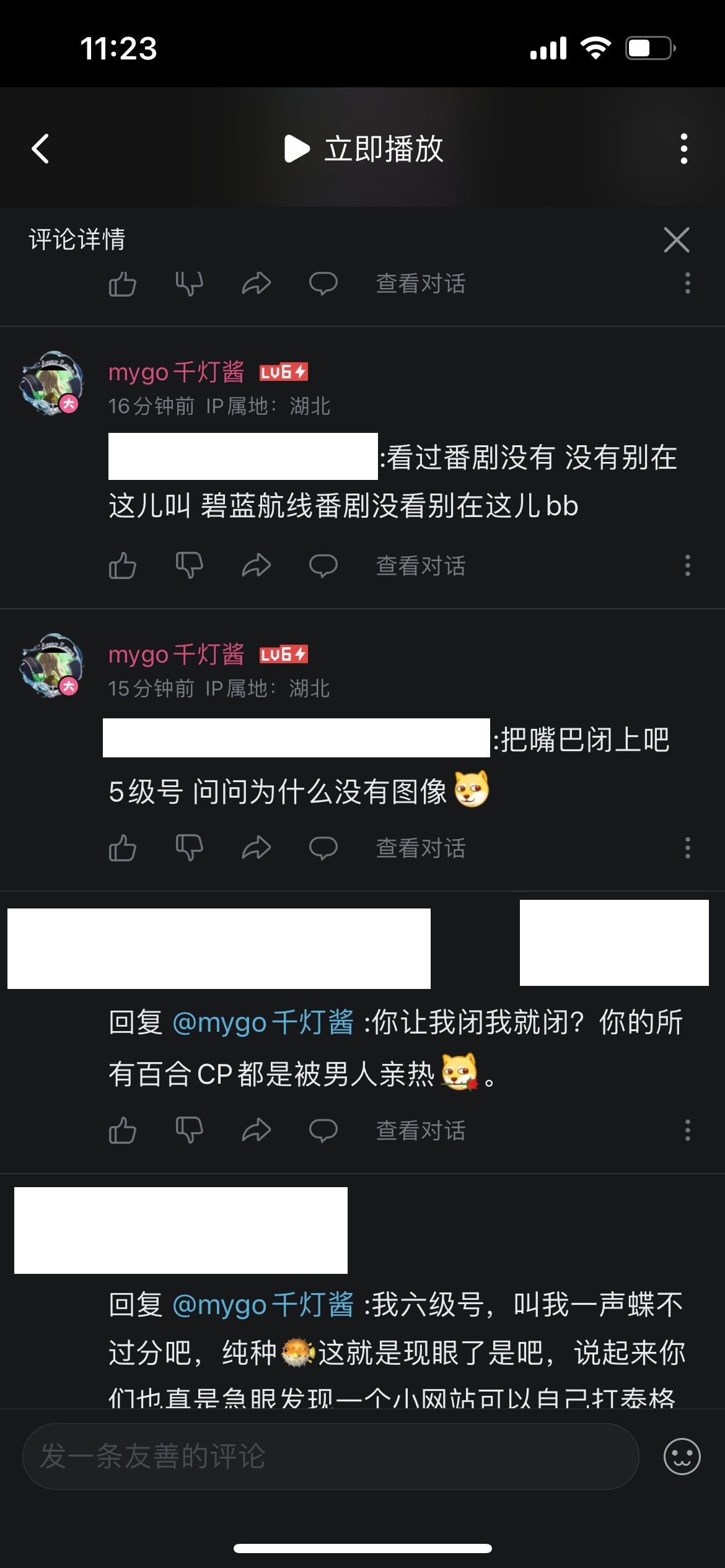Image resolution: width=725 pixels, height=1568 pixels.
Task: Open the overflow menu in the top bar
Action: tap(683, 149)
